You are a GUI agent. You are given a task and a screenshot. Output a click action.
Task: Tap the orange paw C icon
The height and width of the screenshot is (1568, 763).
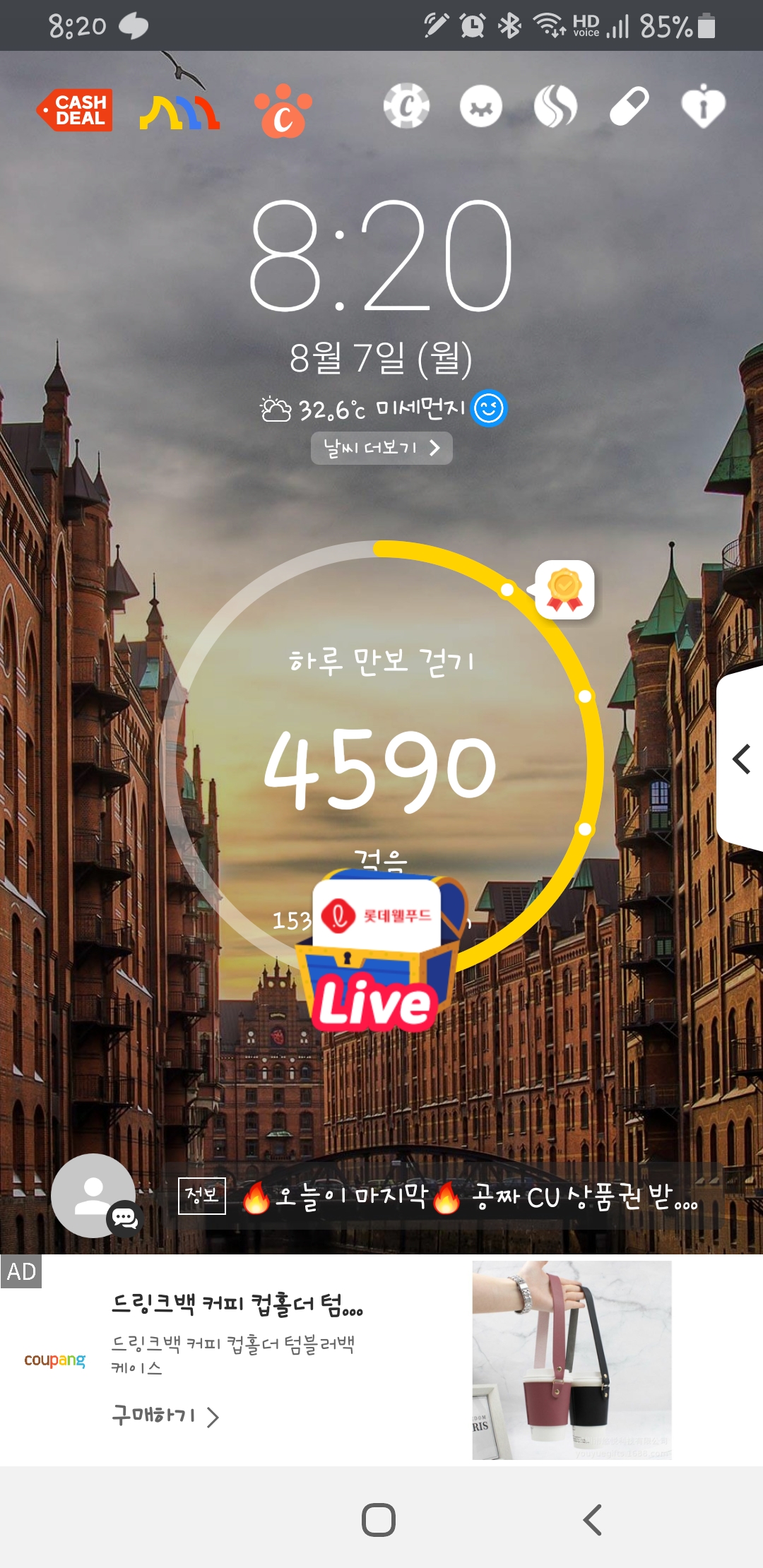(283, 112)
